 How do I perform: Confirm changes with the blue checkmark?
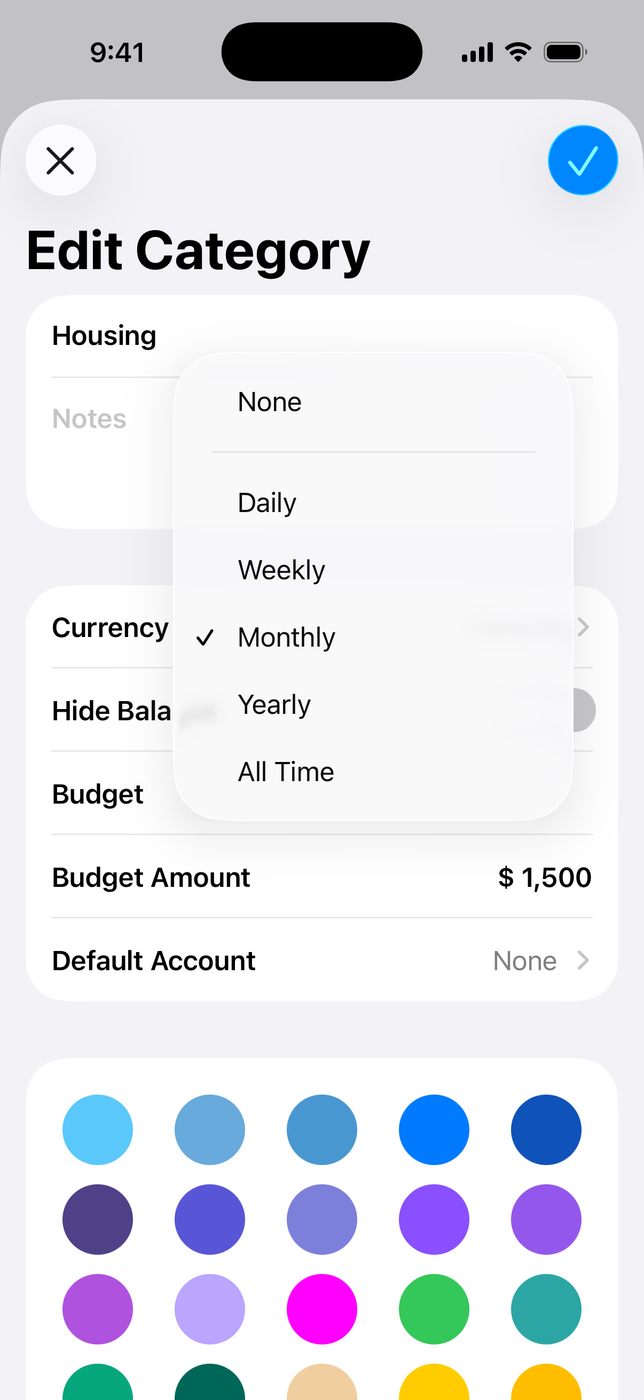pyautogui.click(x=582, y=160)
